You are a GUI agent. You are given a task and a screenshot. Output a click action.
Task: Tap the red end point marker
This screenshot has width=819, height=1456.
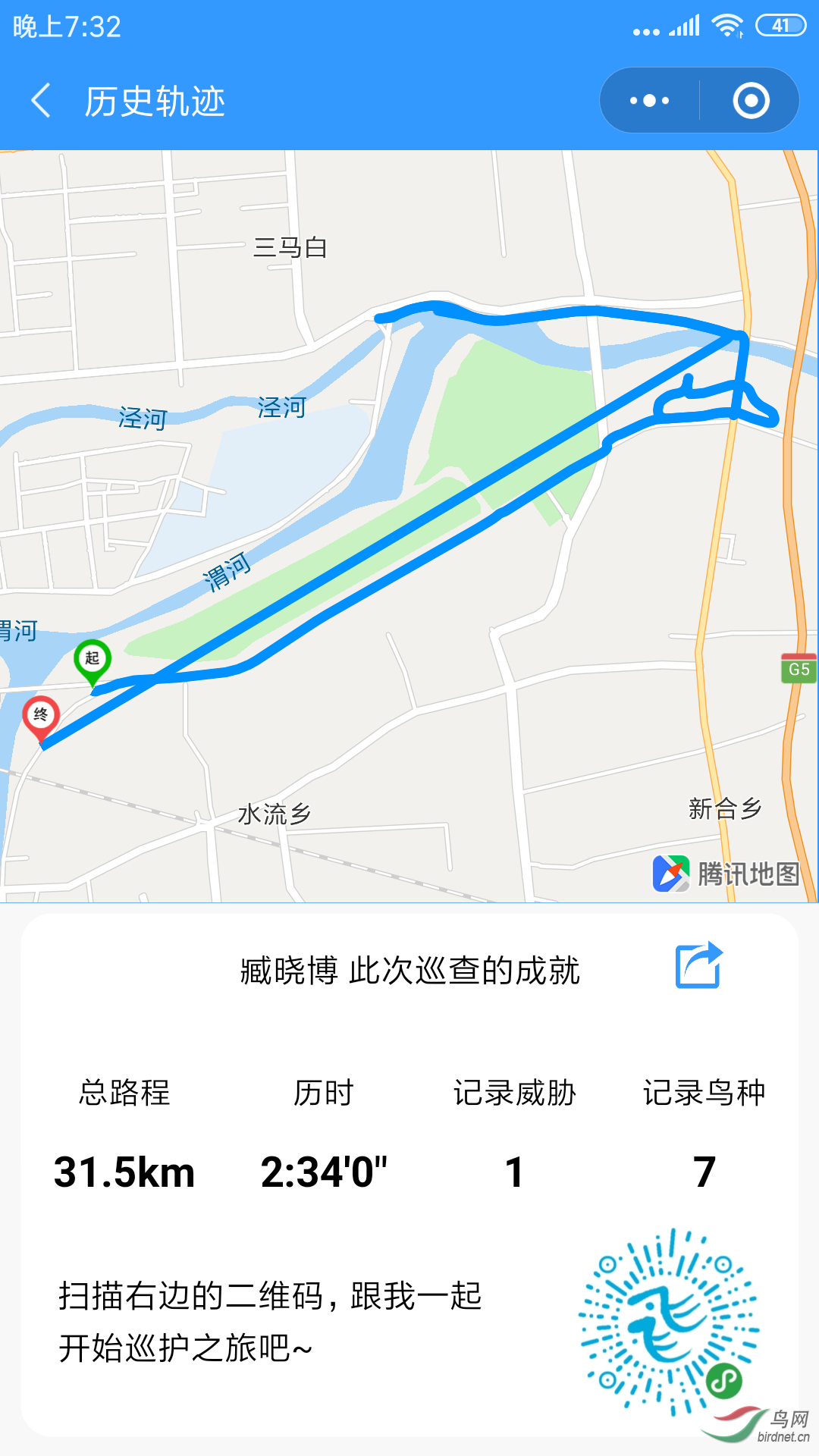point(41,717)
